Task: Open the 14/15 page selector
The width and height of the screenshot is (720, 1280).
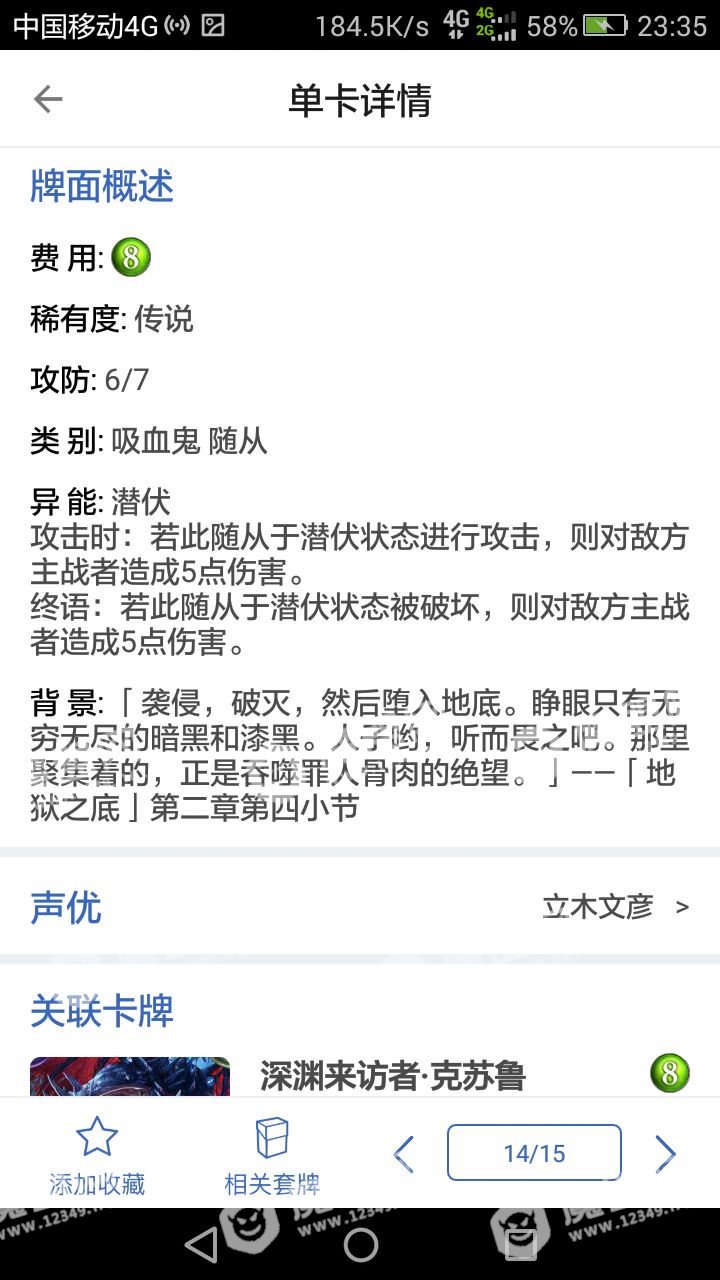Action: click(534, 1153)
